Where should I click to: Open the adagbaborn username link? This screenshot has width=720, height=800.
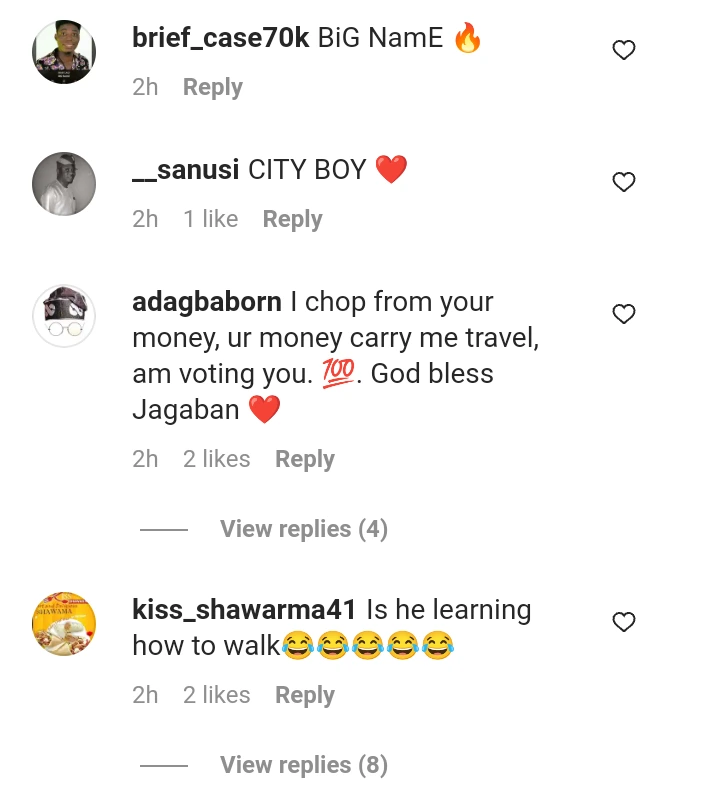point(207,301)
